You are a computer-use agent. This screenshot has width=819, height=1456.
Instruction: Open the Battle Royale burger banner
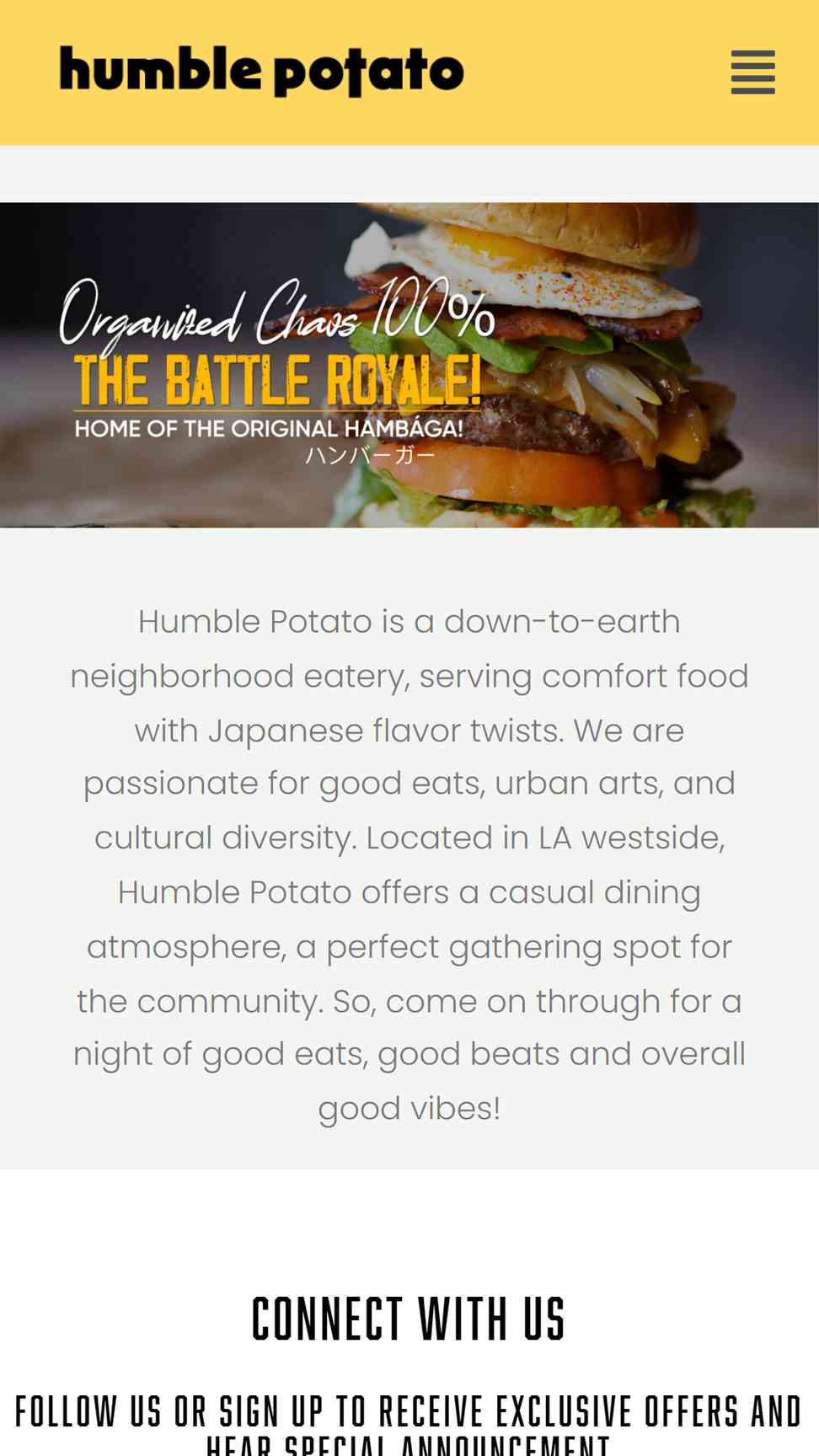tap(409, 365)
